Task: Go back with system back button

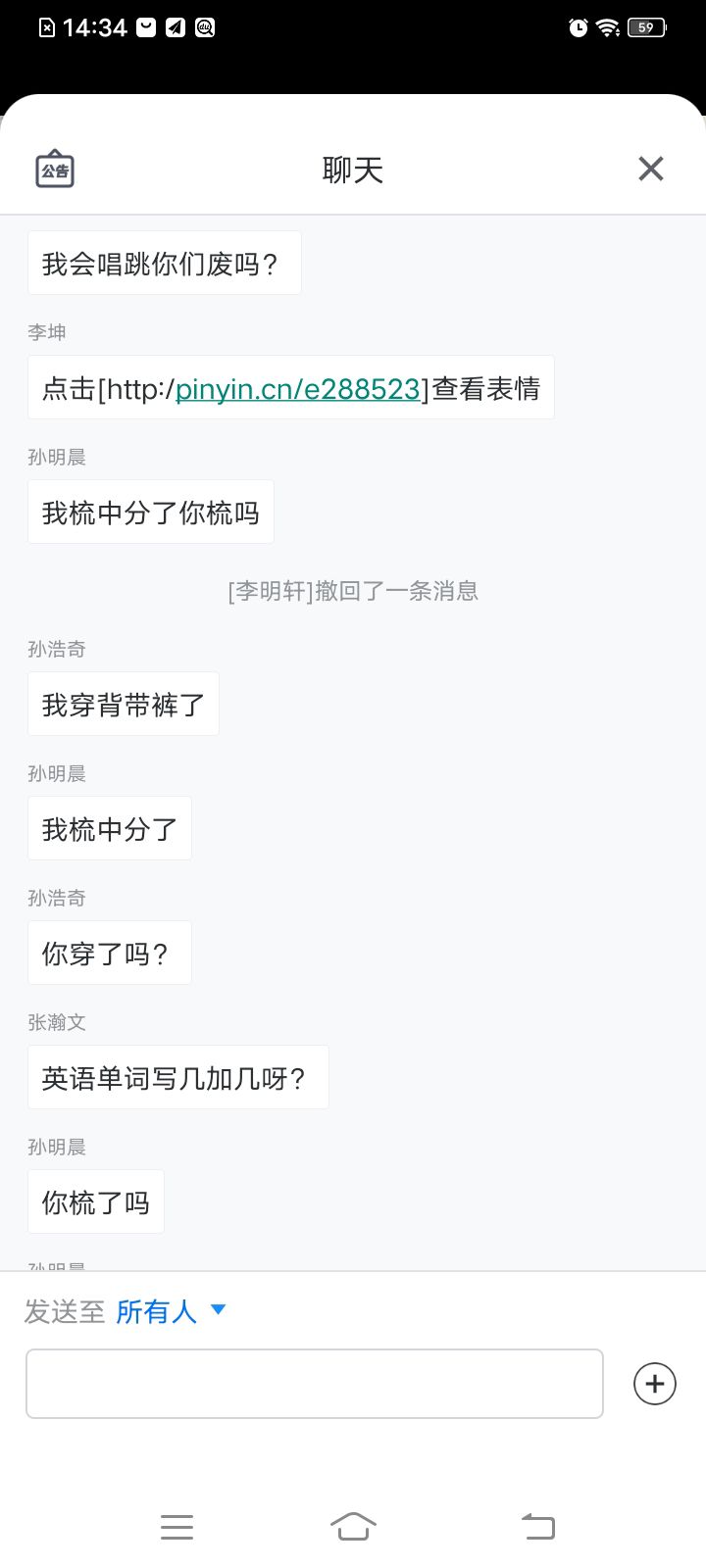Action: point(537,1526)
